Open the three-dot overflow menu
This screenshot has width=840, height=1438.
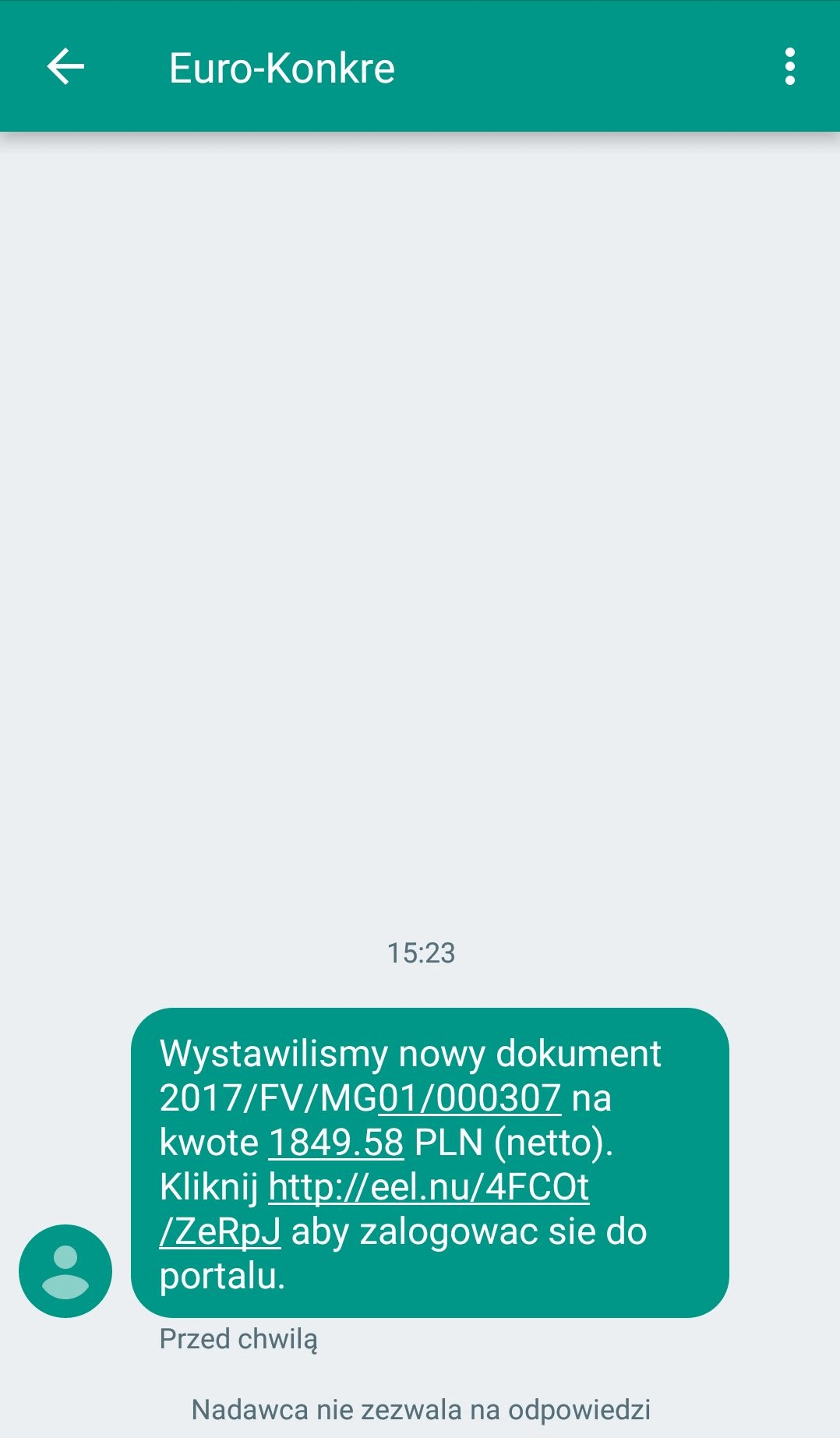click(789, 67)
